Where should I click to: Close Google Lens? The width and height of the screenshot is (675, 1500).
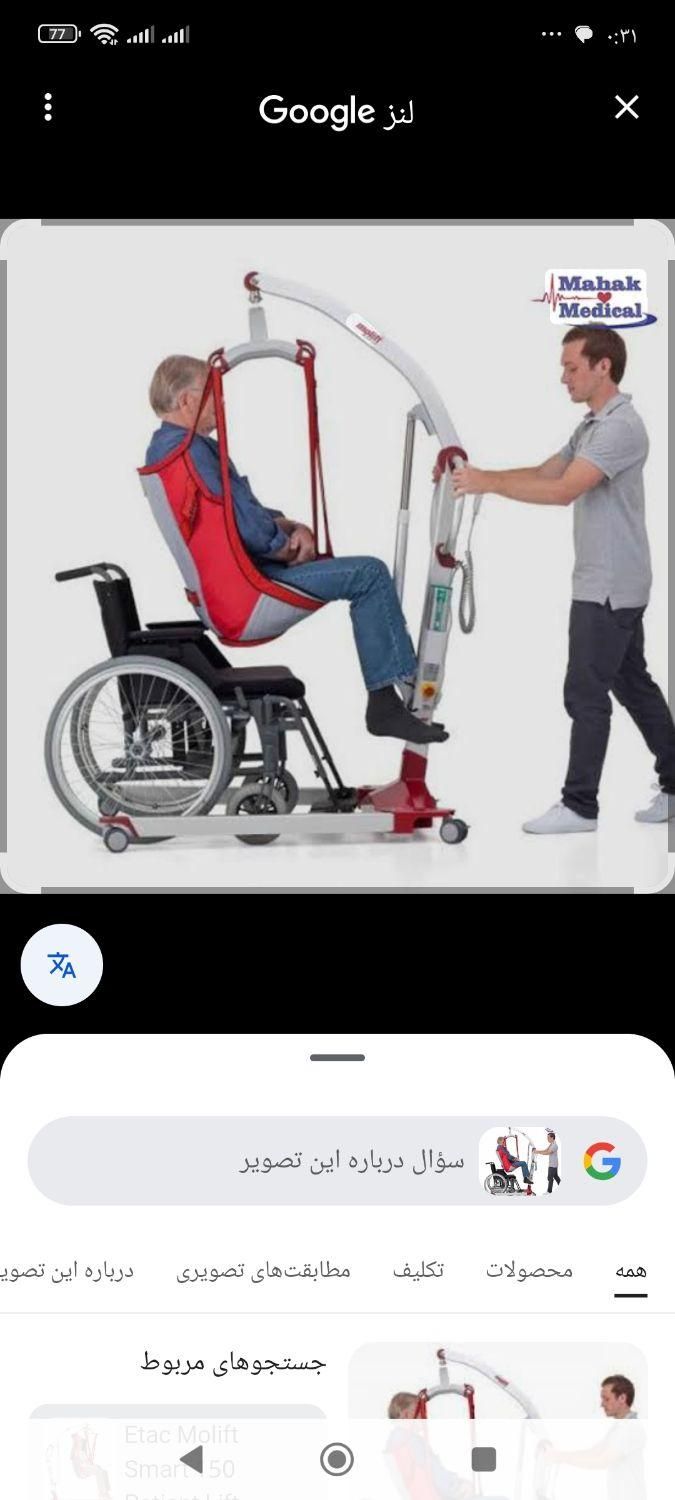coord(626,107)
